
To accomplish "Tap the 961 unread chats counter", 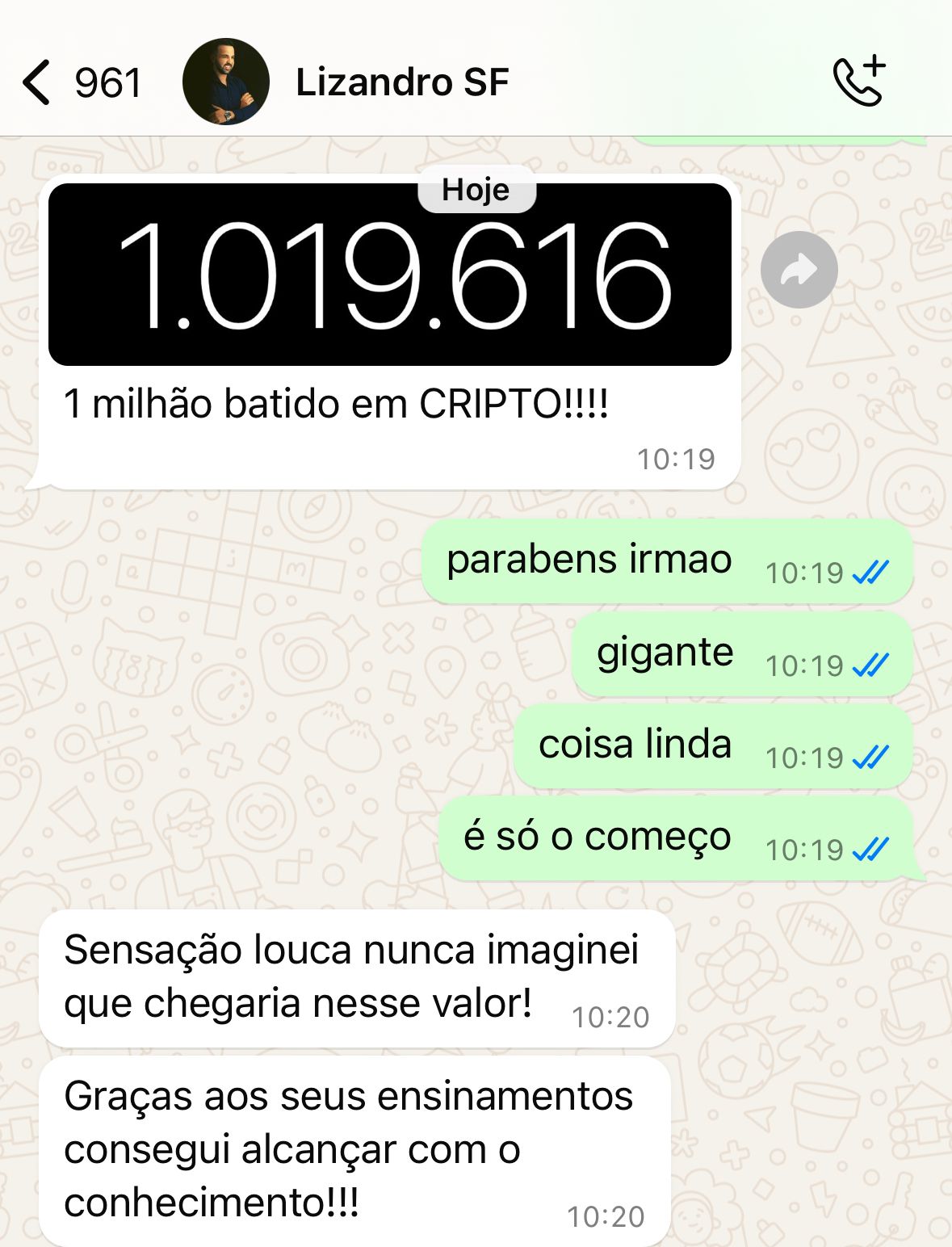I will [x=107, y=81].
